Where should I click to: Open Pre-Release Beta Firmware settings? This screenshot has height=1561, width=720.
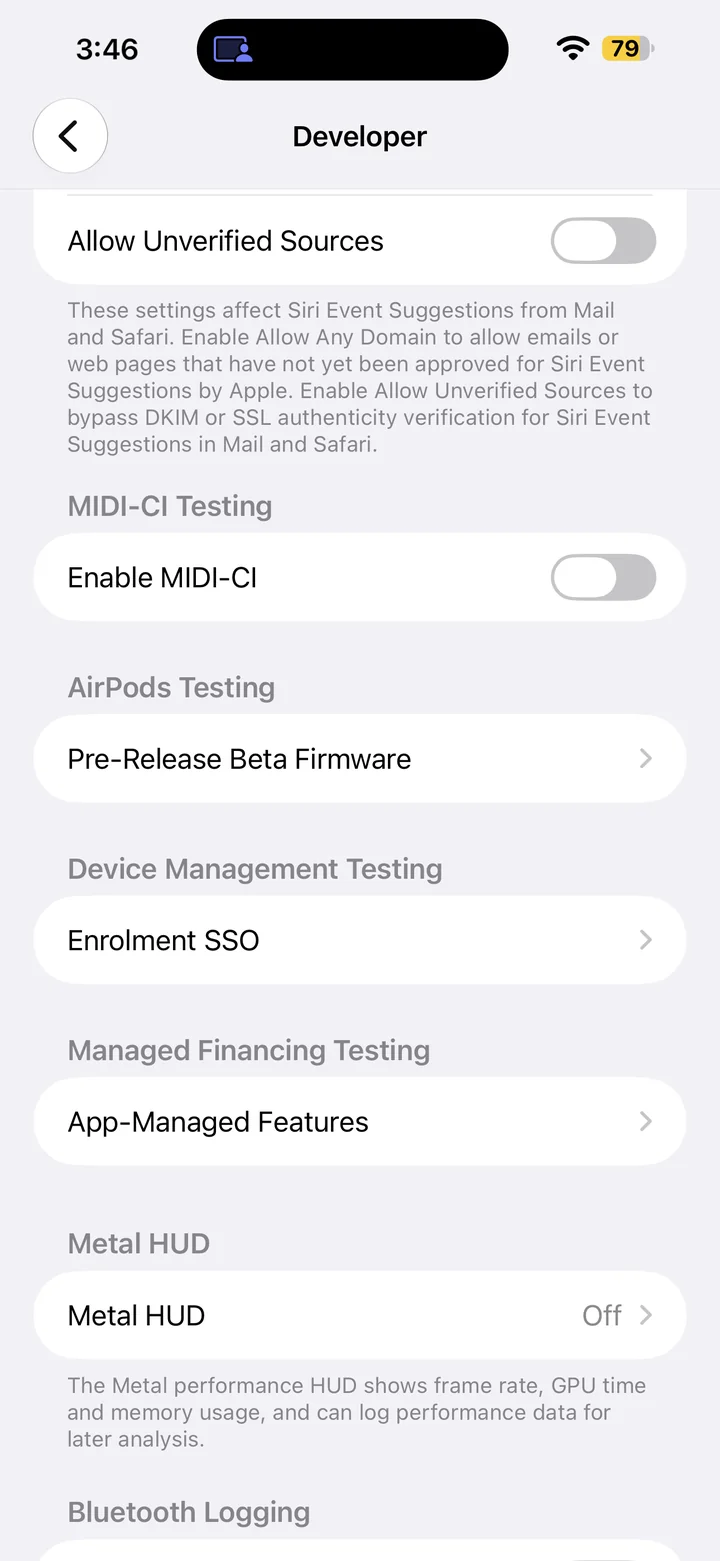(360, 759)
